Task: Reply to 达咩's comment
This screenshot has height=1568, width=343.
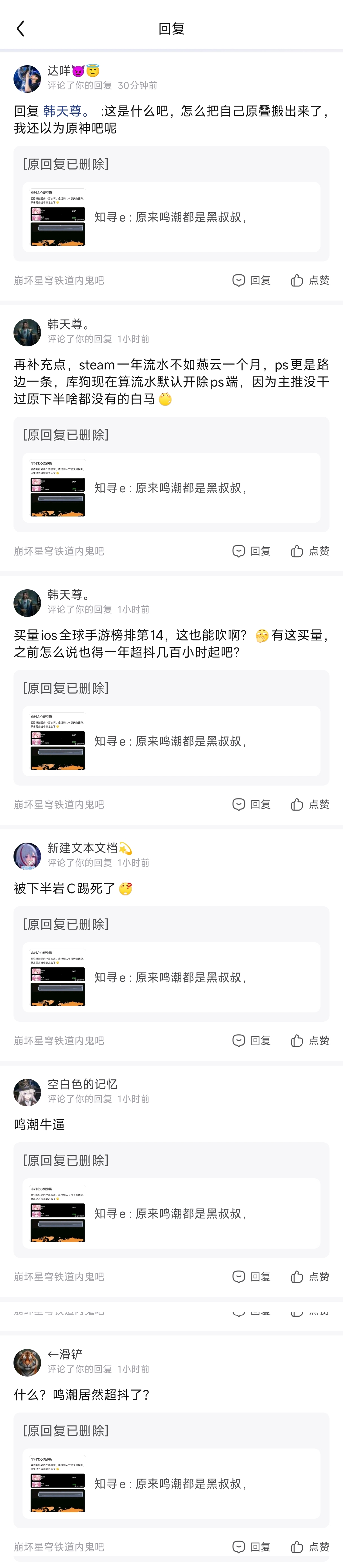Action: (252, 281)
